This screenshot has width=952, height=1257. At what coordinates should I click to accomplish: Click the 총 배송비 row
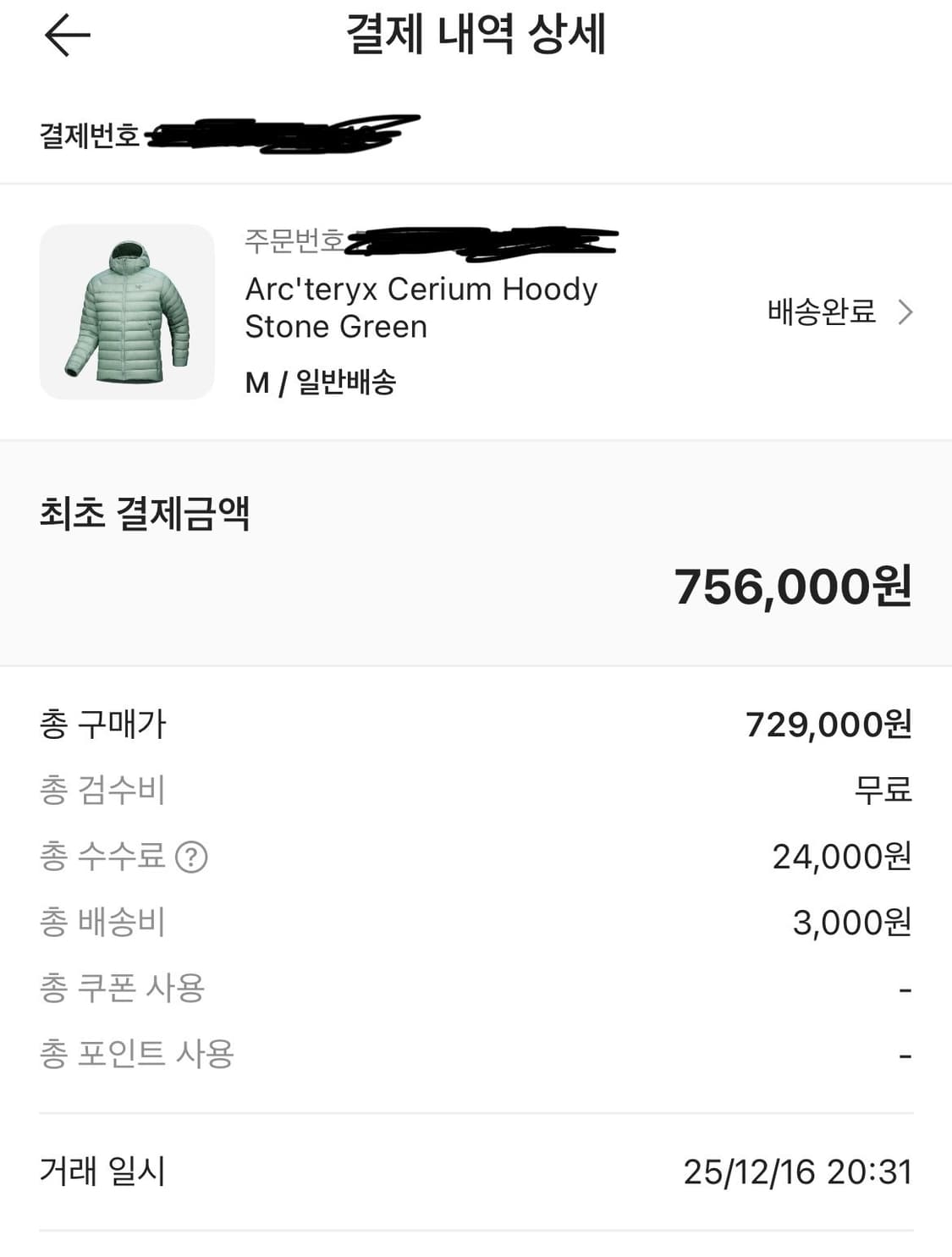[x=474, y=923]
